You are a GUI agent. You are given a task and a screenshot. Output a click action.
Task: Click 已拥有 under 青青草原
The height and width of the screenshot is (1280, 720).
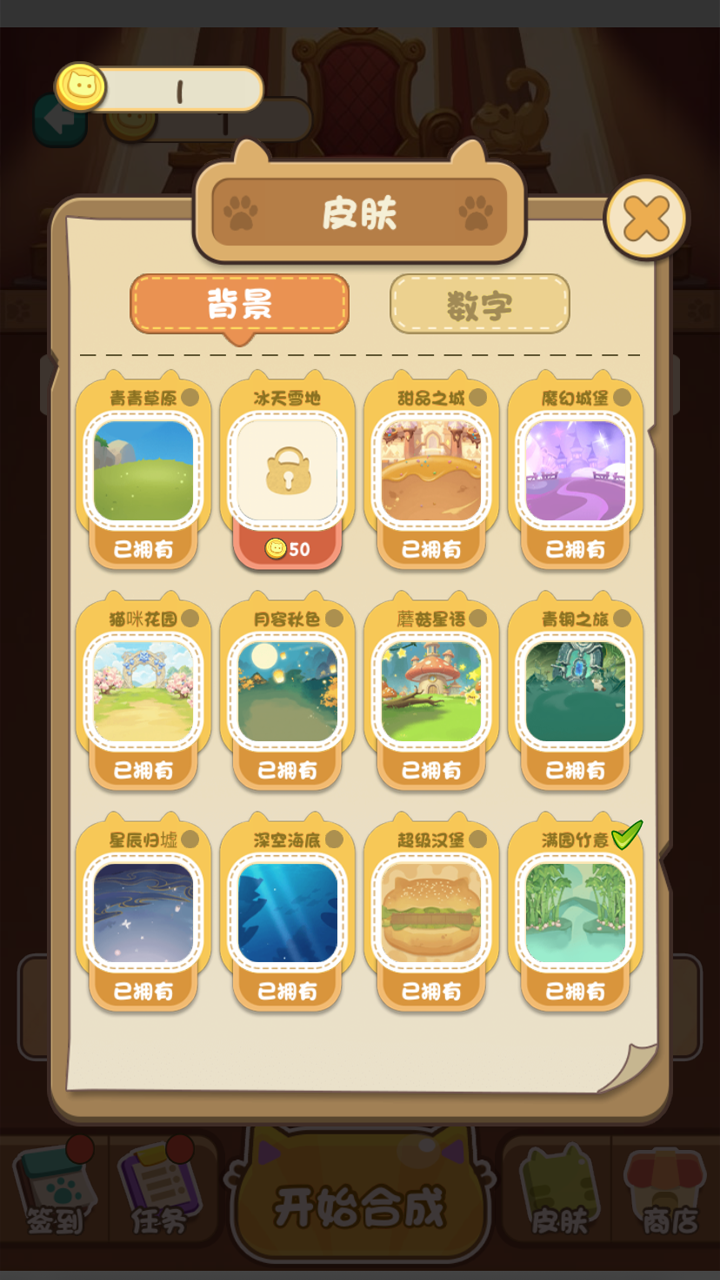[x=142, y=548]
